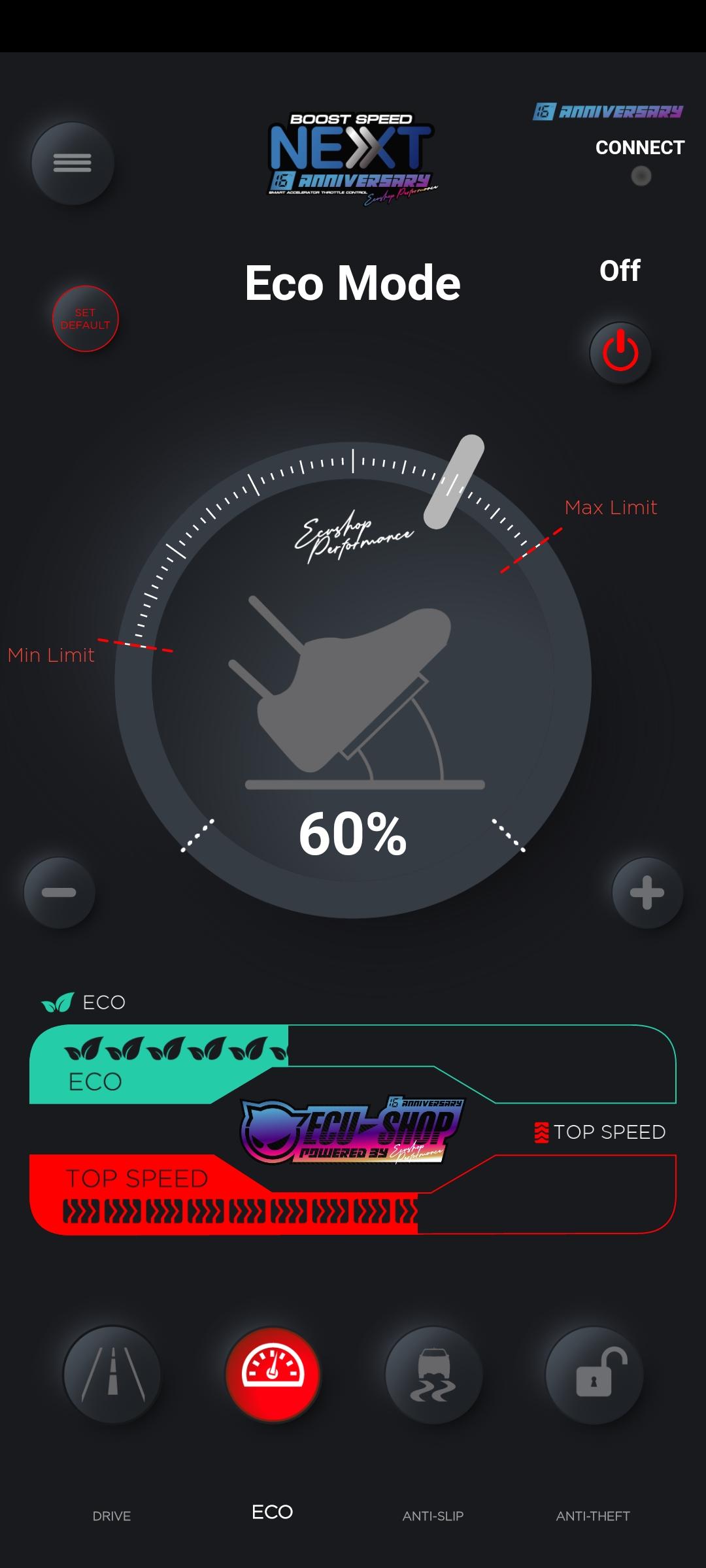Tap the throttle dial needle

(x=454, y=482)
